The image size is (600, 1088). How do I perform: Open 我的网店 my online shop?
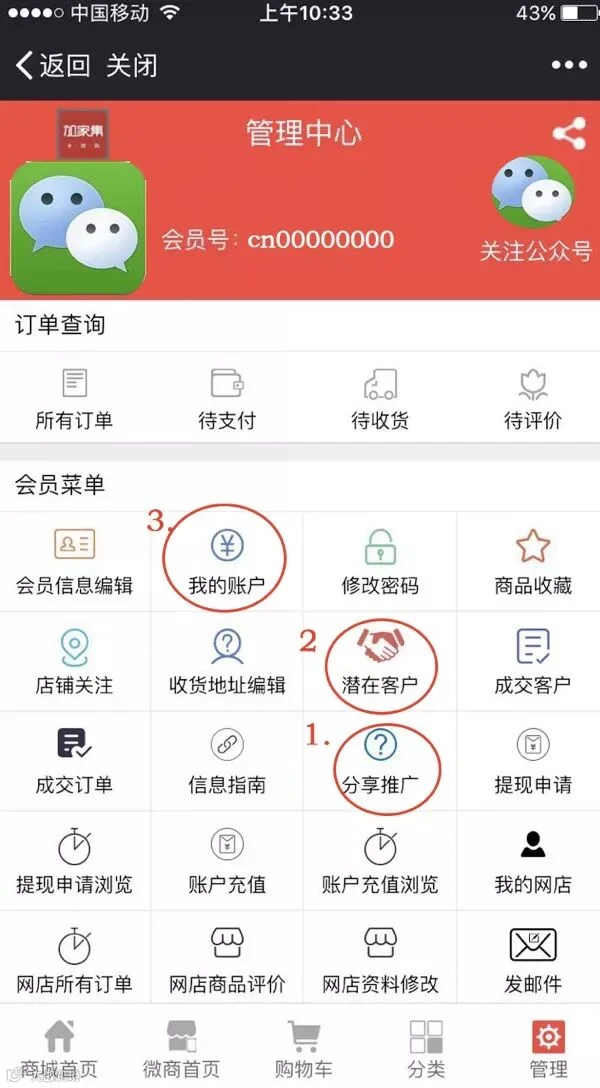pos(533,861)
